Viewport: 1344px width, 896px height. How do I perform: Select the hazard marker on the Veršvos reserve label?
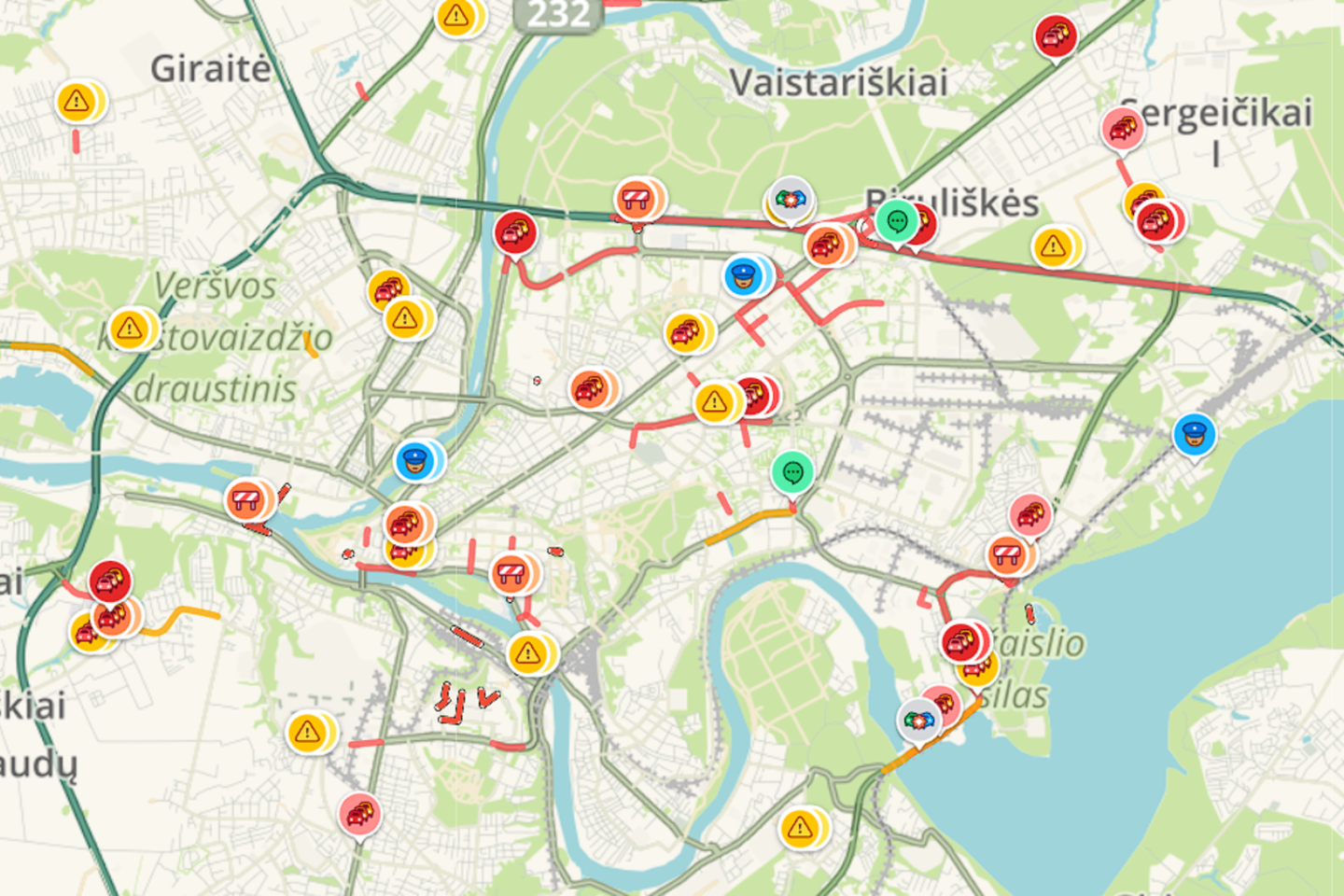point(130,329)
